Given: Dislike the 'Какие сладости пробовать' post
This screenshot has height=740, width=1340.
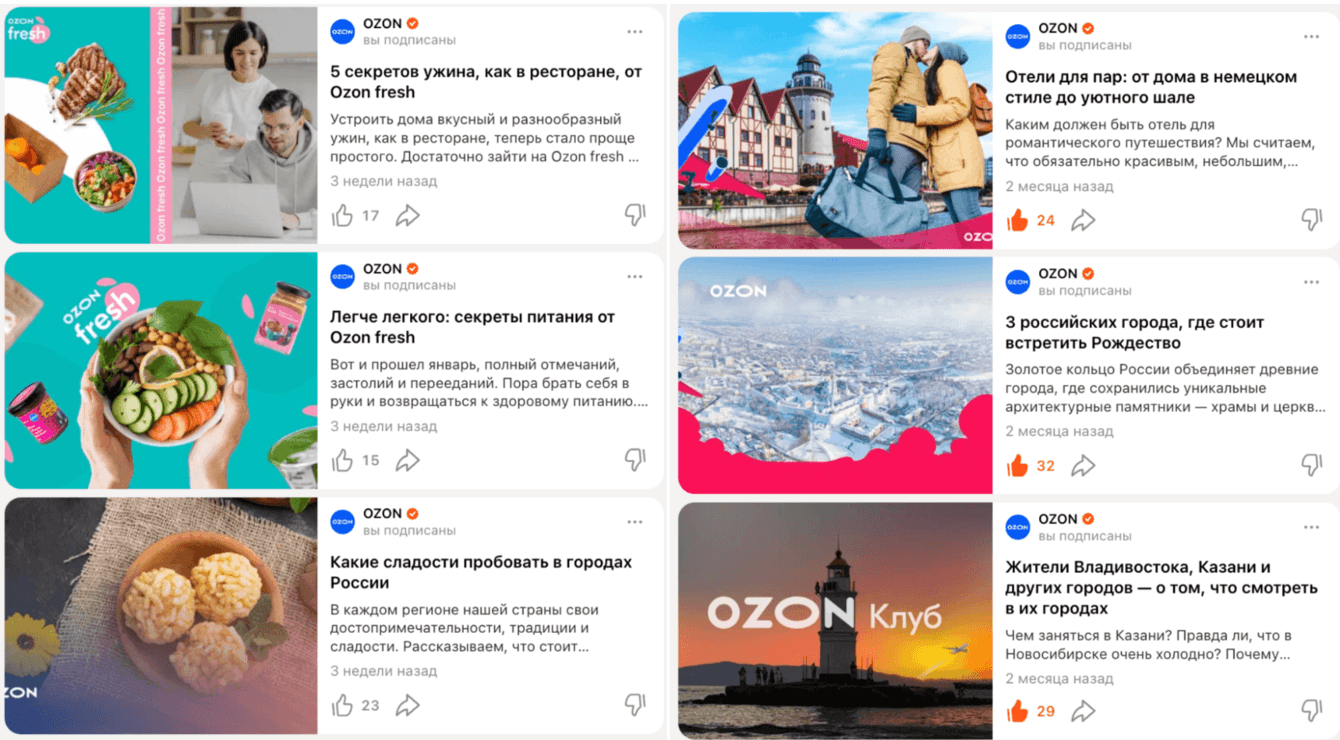Looking at the screenshot, I should pyautogui.click(x=635, y=704).
